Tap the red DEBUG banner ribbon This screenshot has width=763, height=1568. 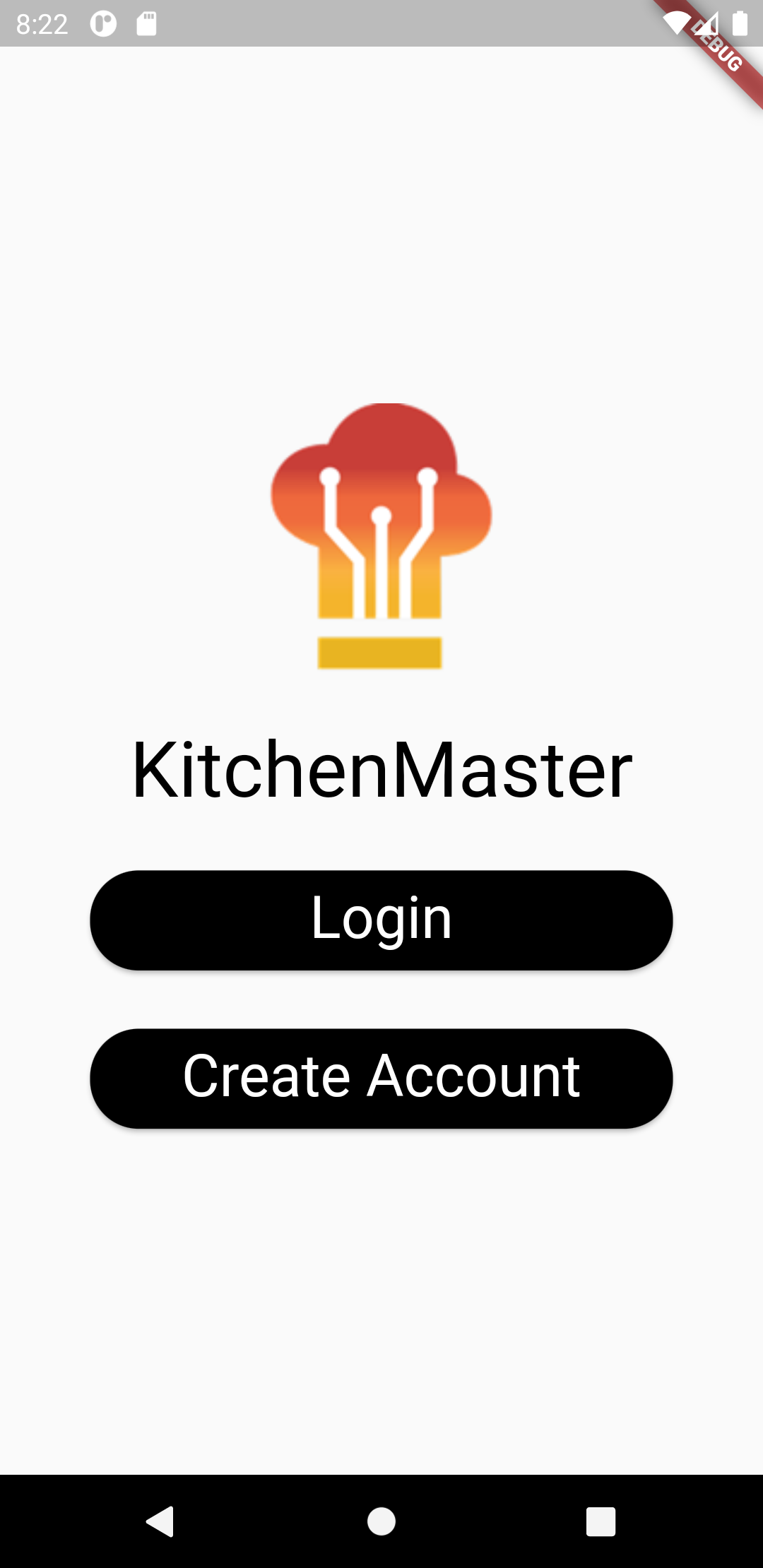point(716,46)
